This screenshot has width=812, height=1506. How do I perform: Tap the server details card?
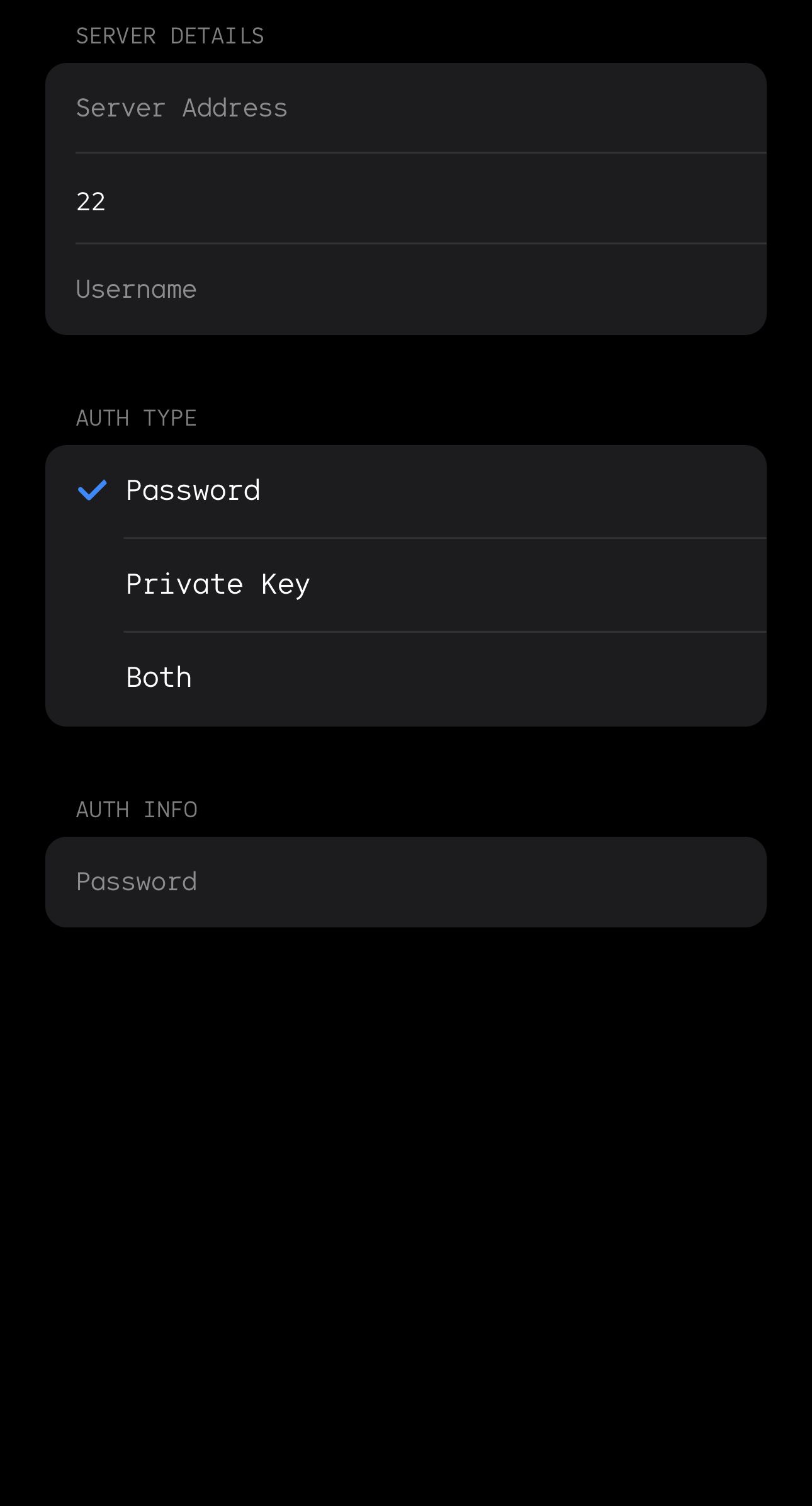click(406, 197)
